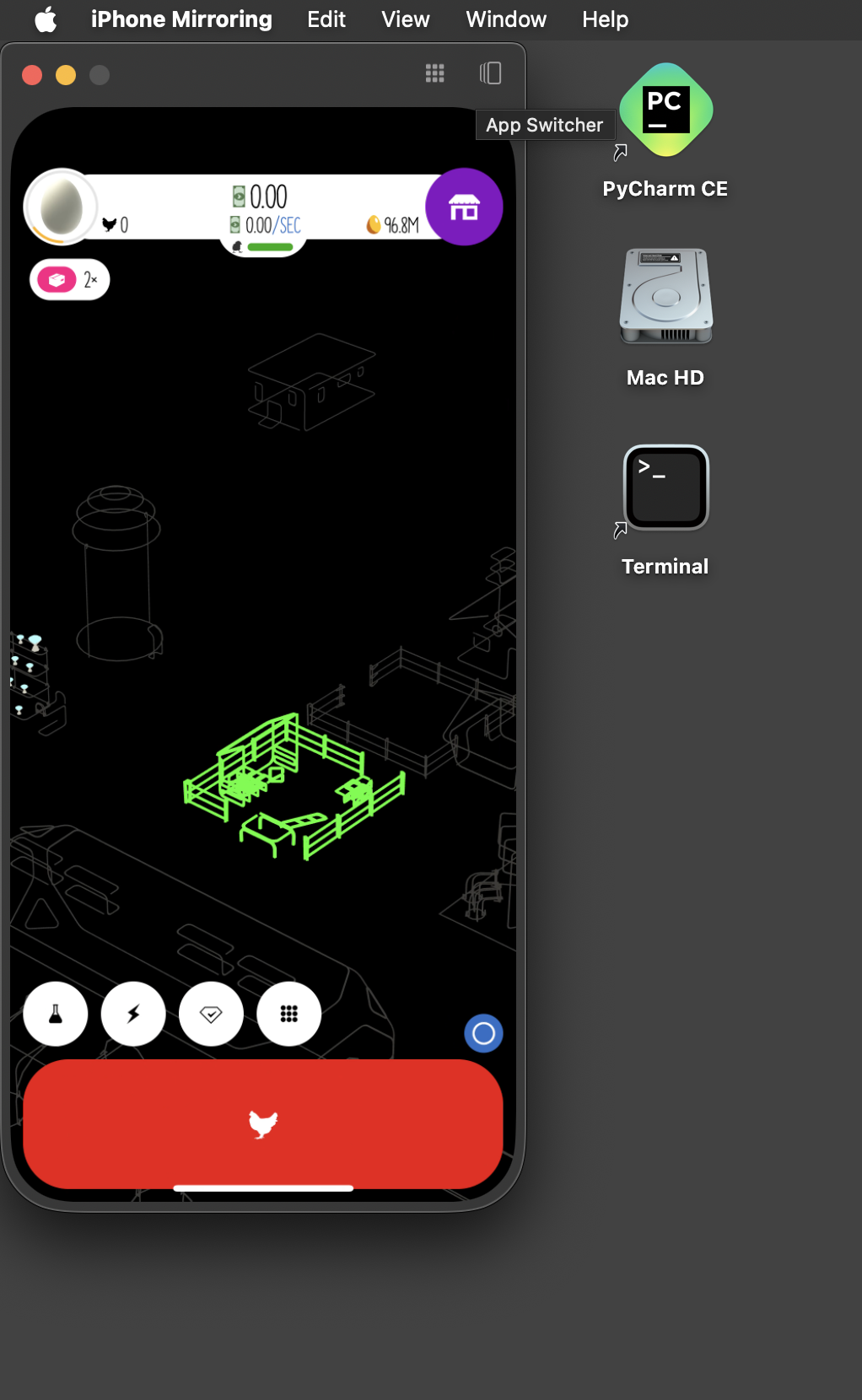The width and height of the screenshot is (862, 1400).
Task: Open iPhone Mirroring home screen grid
Action: (434, 73)
